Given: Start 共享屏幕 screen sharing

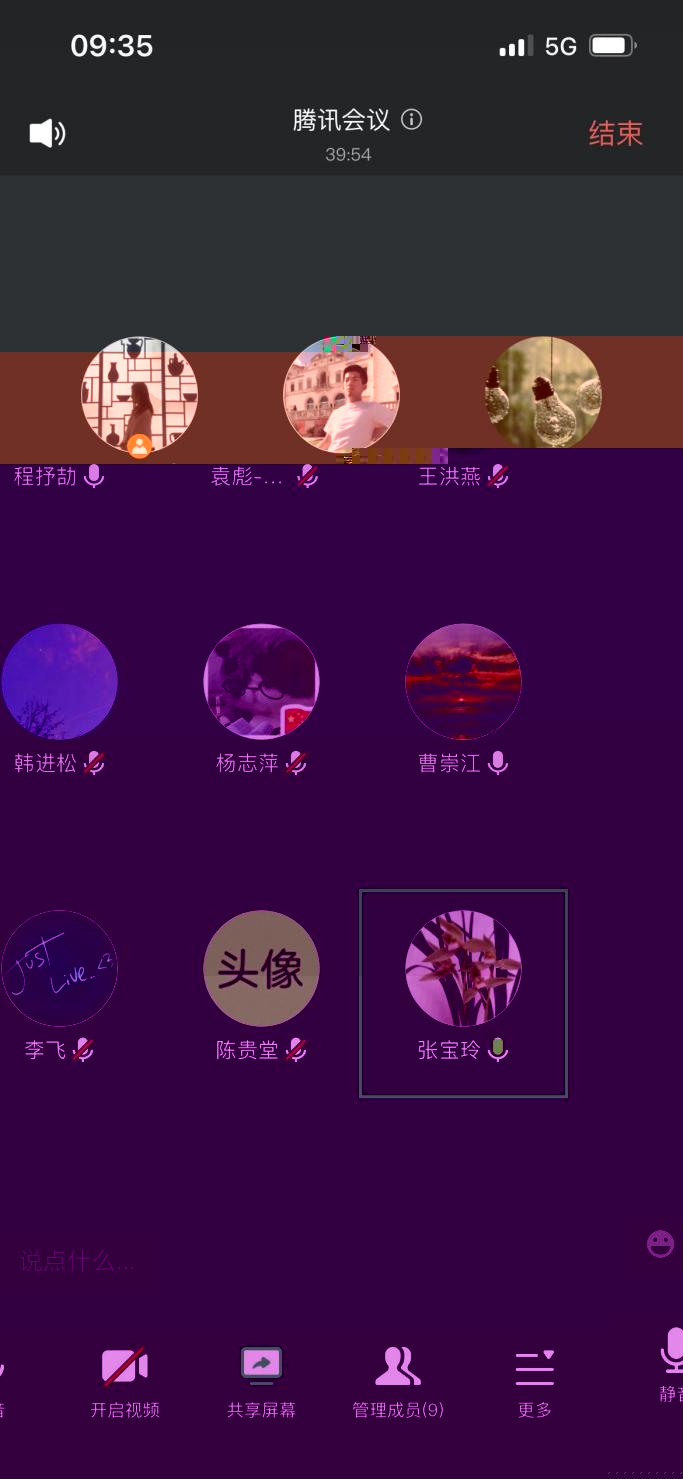Looking at the screenshot, I should pyautogui.click(x=261, y=1381).
